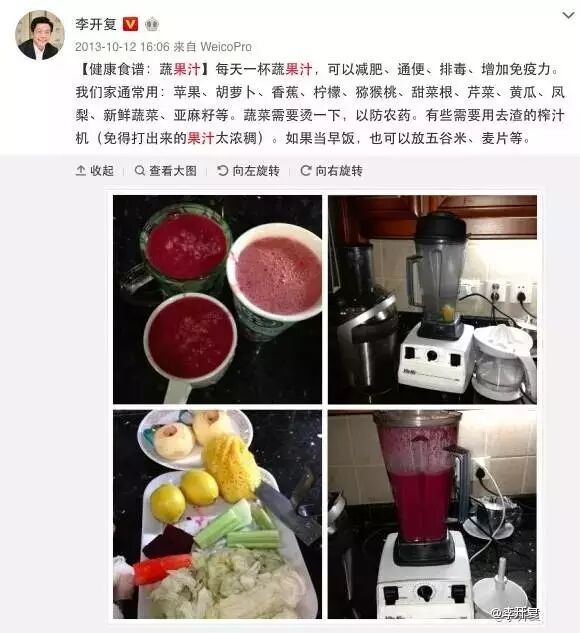Screen dimensions: 580x633
Task: Open the username 李开复 link
Action: (95, 24)
